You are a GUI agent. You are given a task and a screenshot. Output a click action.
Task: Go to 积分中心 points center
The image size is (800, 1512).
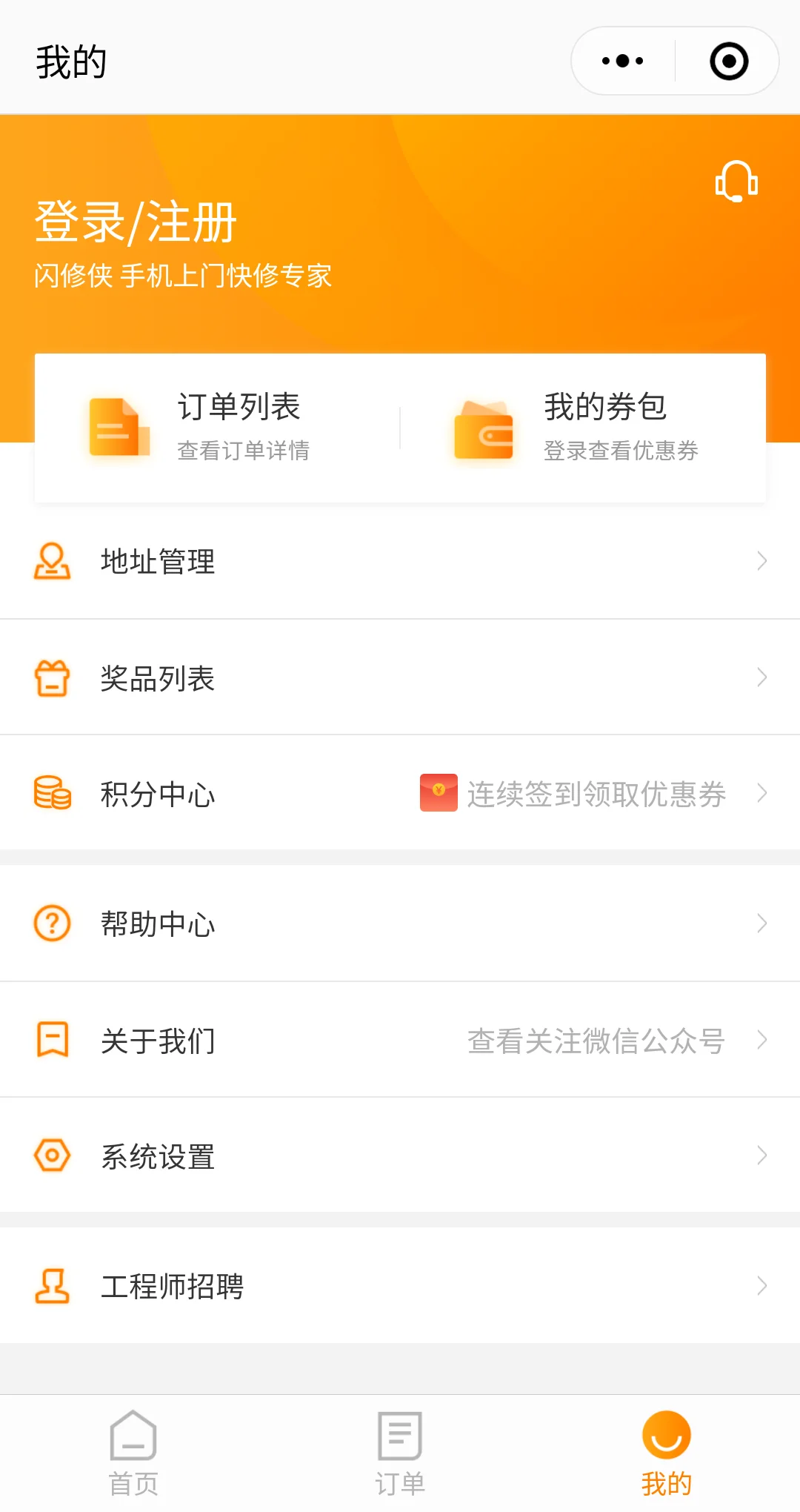[400, 794]
